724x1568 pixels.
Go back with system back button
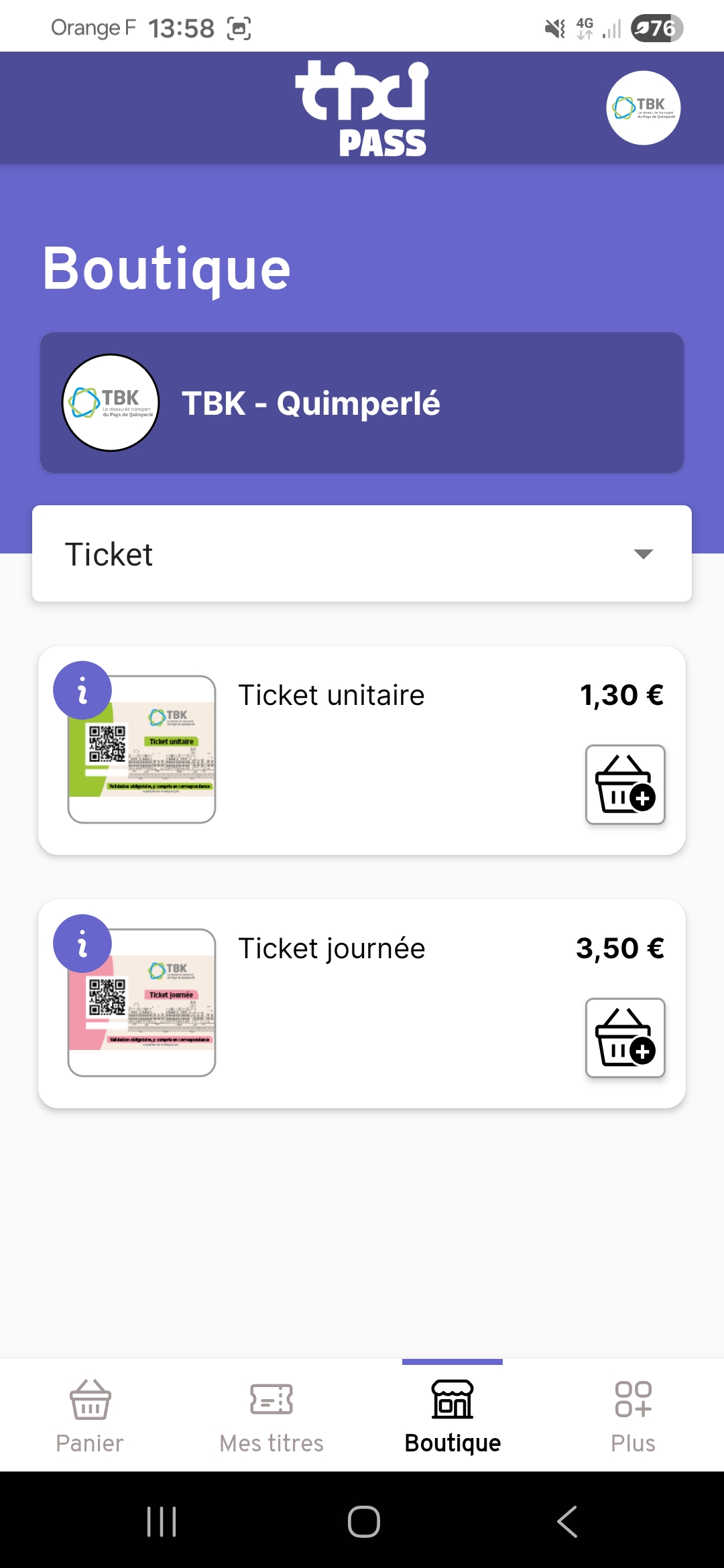tap(567, 1521)
